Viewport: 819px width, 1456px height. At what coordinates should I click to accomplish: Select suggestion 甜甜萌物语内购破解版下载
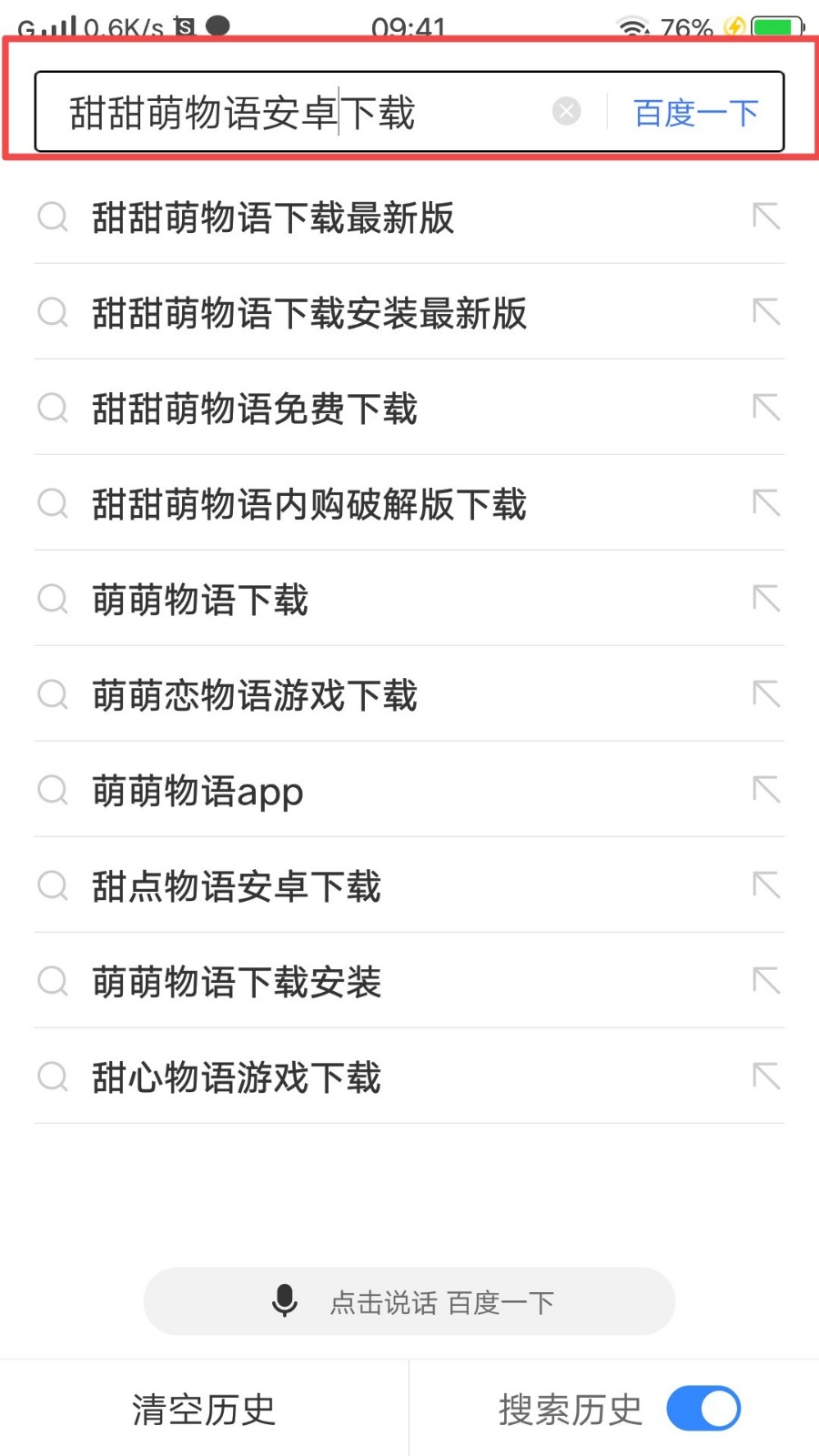pos(409,503)
